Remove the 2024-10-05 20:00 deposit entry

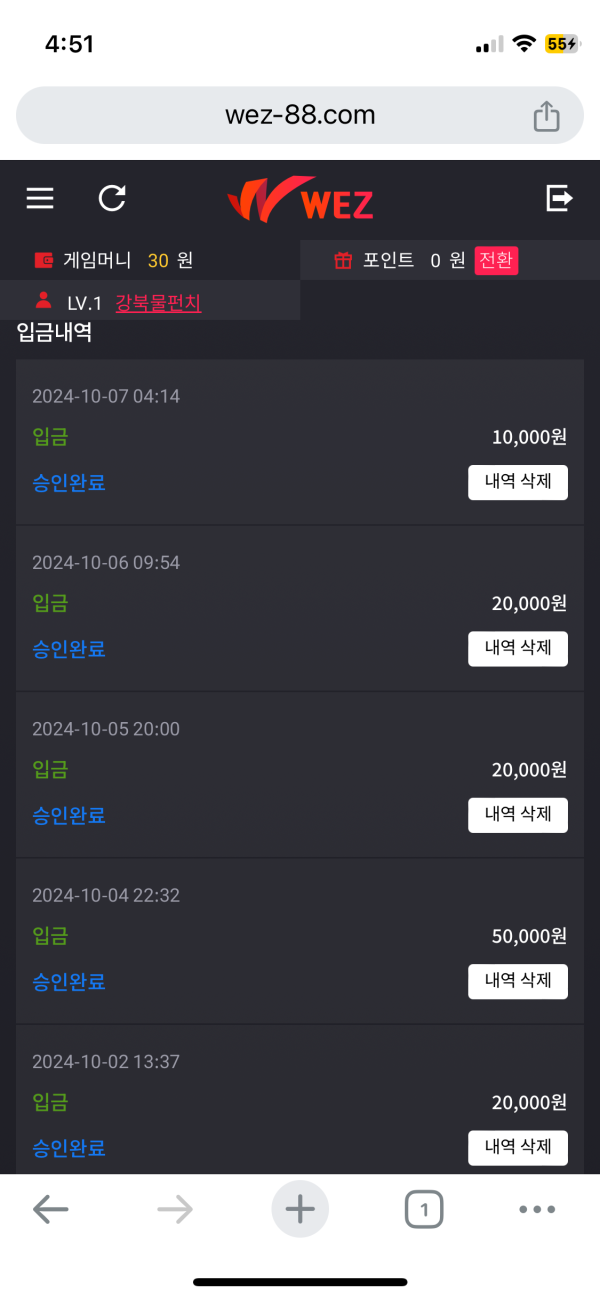pos(517,814)
